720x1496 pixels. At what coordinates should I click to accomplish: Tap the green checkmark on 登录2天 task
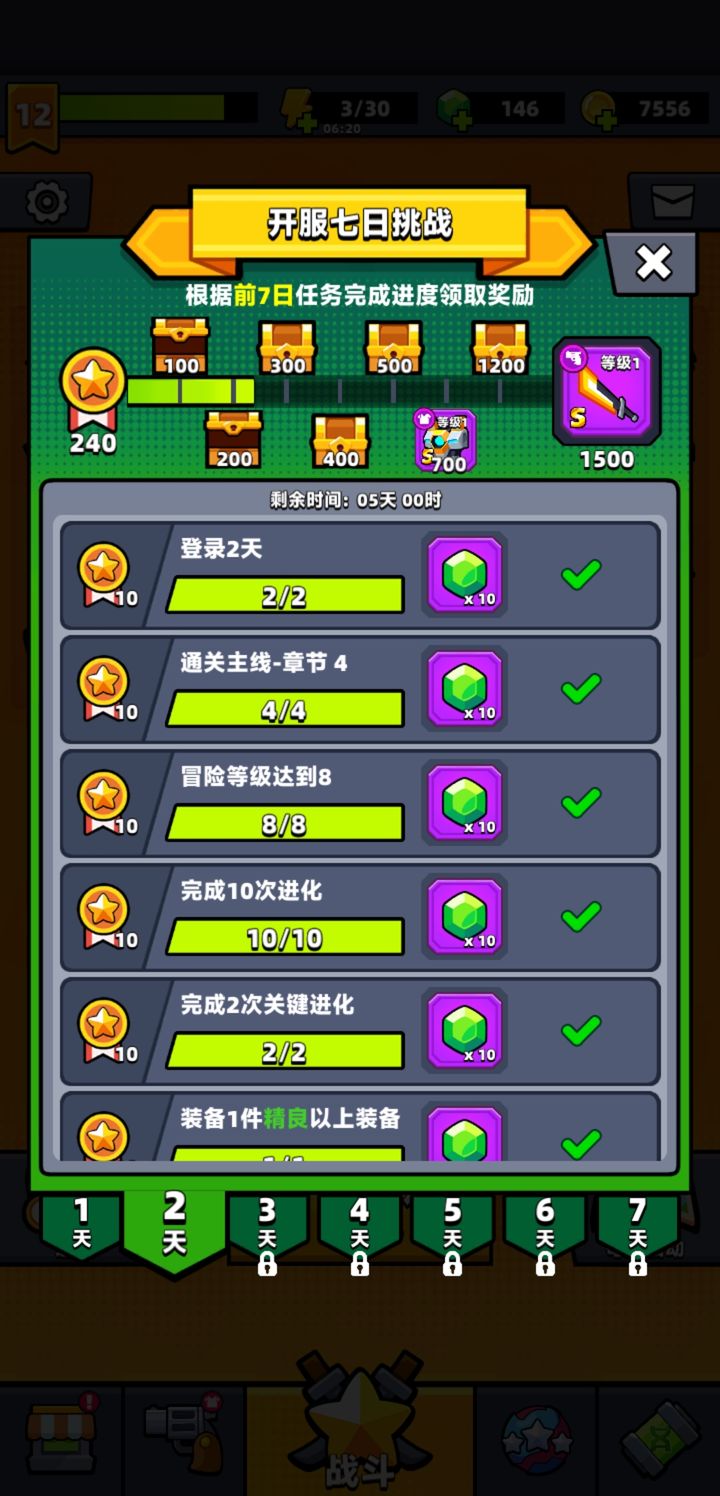580,577
